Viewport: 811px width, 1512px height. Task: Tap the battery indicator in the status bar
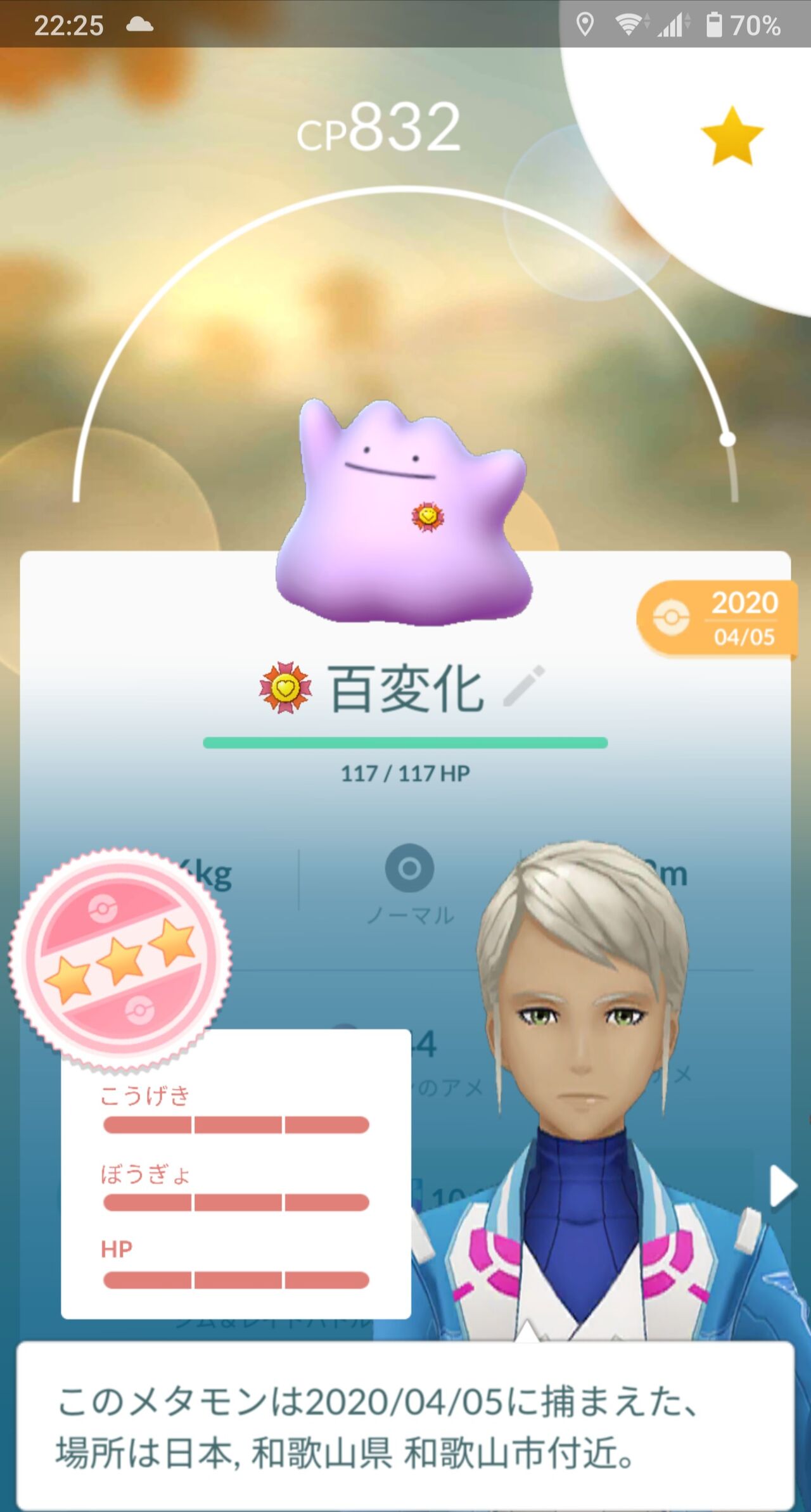[x=715, y=24]
